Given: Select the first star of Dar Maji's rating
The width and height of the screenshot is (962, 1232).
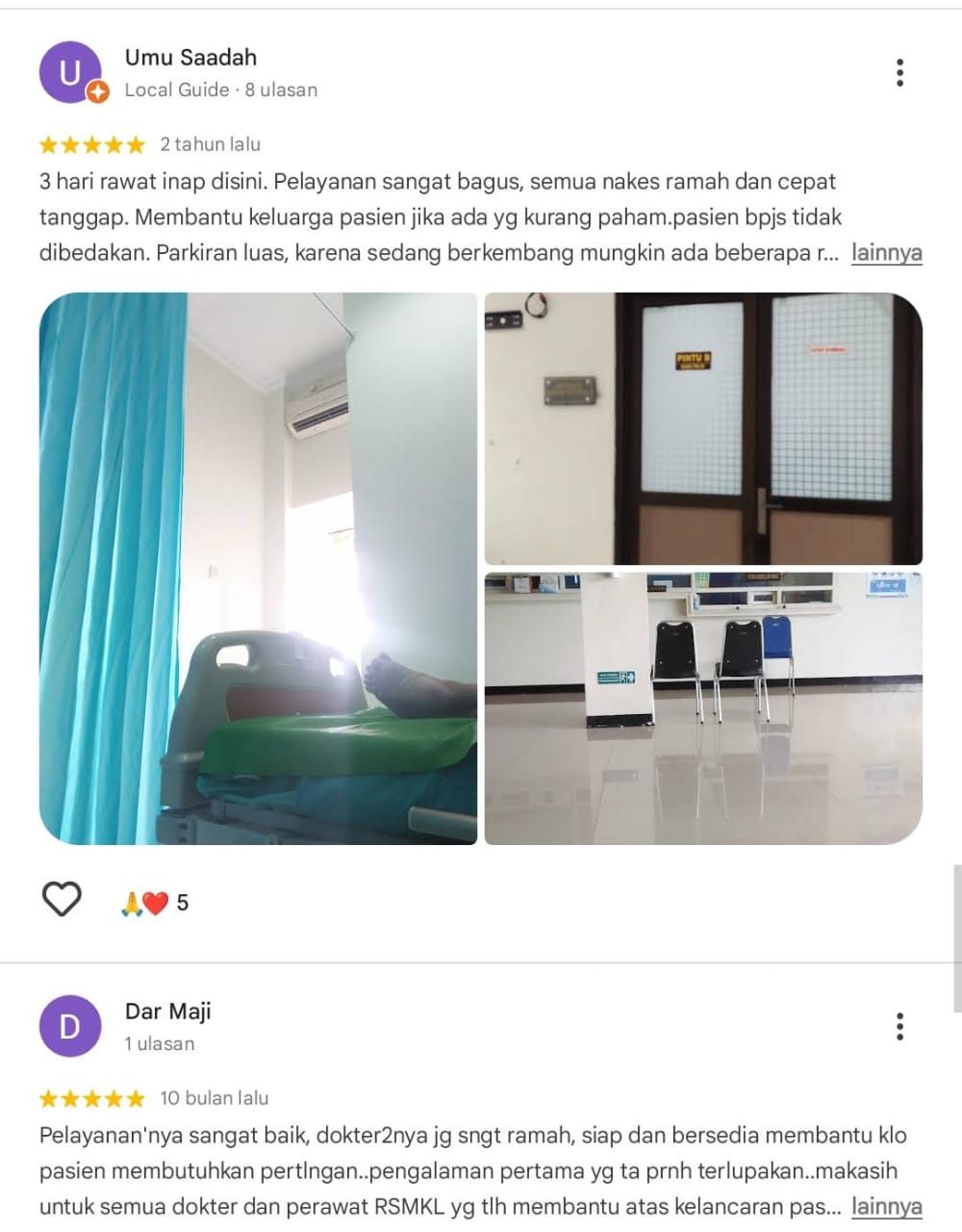Looking at the screenshot, I should (48, 1097).
